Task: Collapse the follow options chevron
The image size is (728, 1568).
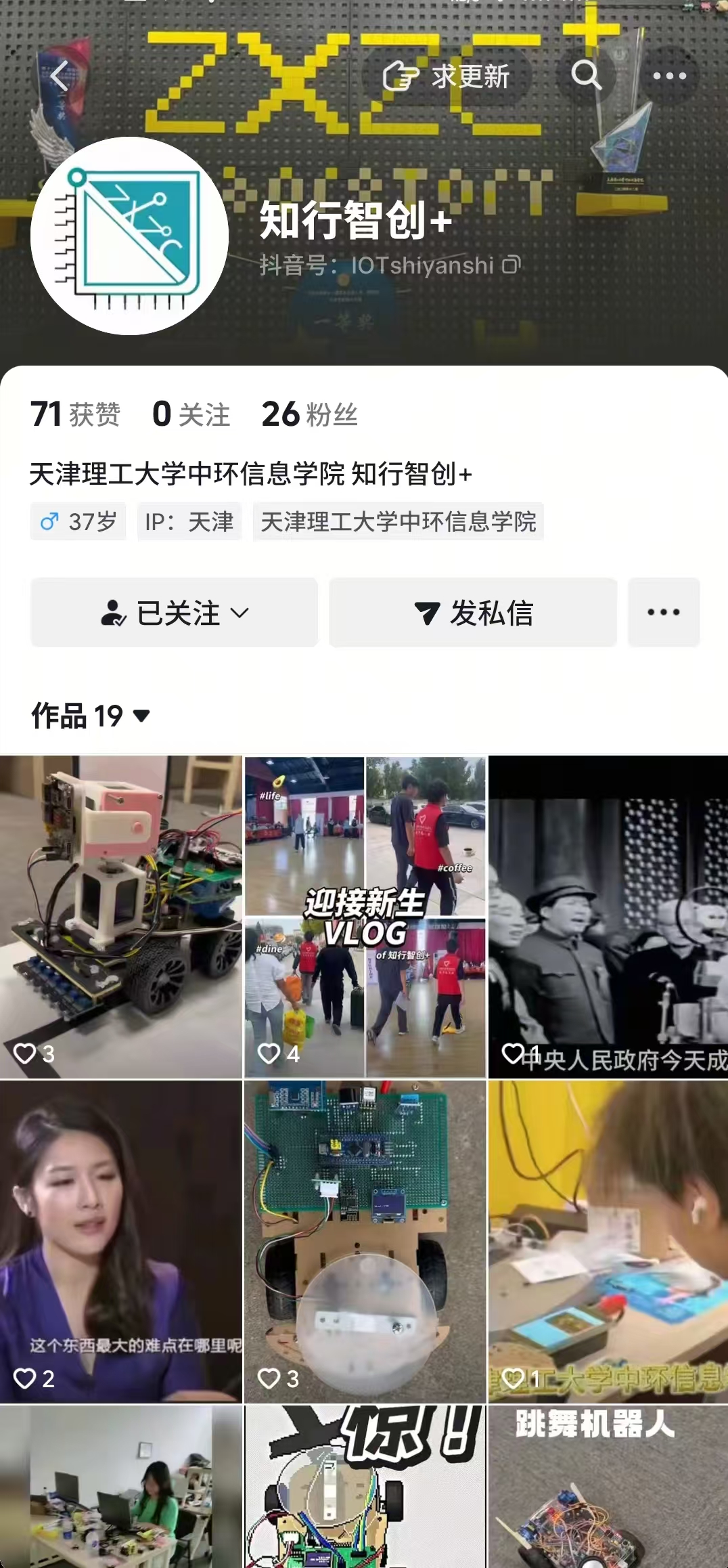Action: tap(239, 613)
